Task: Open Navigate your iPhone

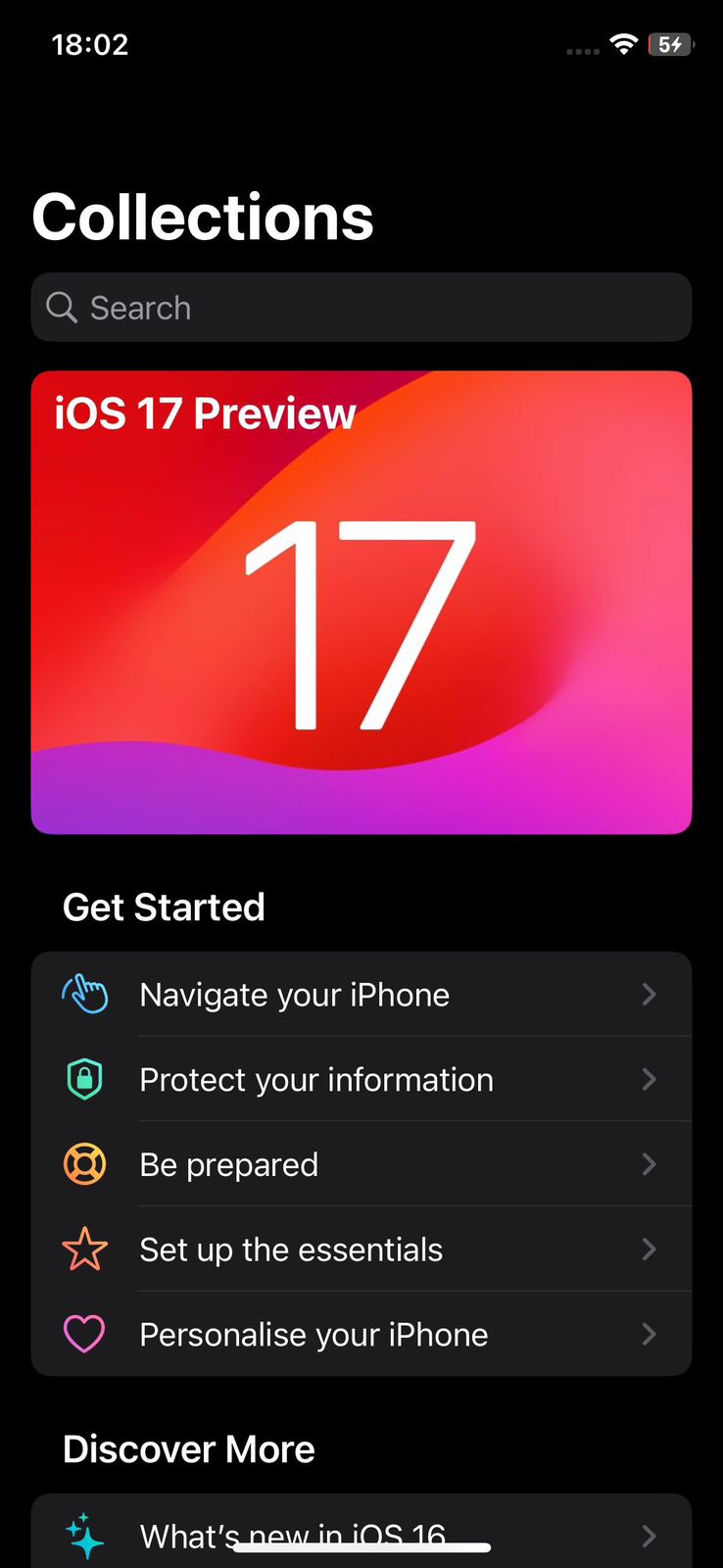Action: pyautogui.click(x=361, y=995)
